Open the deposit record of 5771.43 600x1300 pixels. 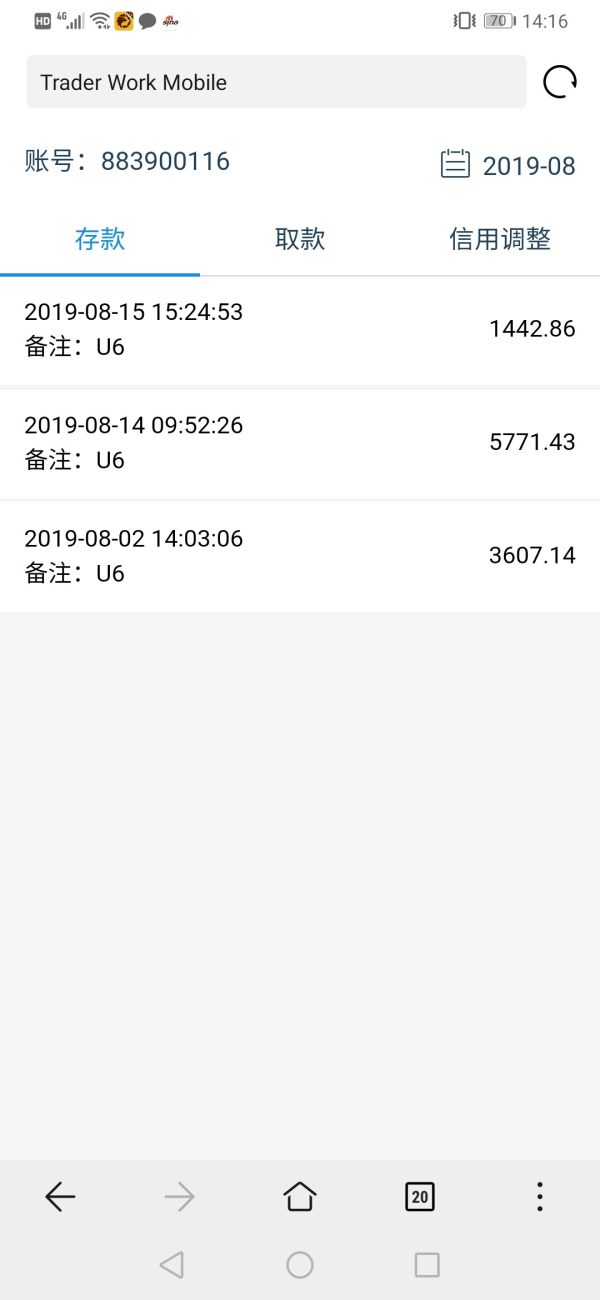click(300, 442)
